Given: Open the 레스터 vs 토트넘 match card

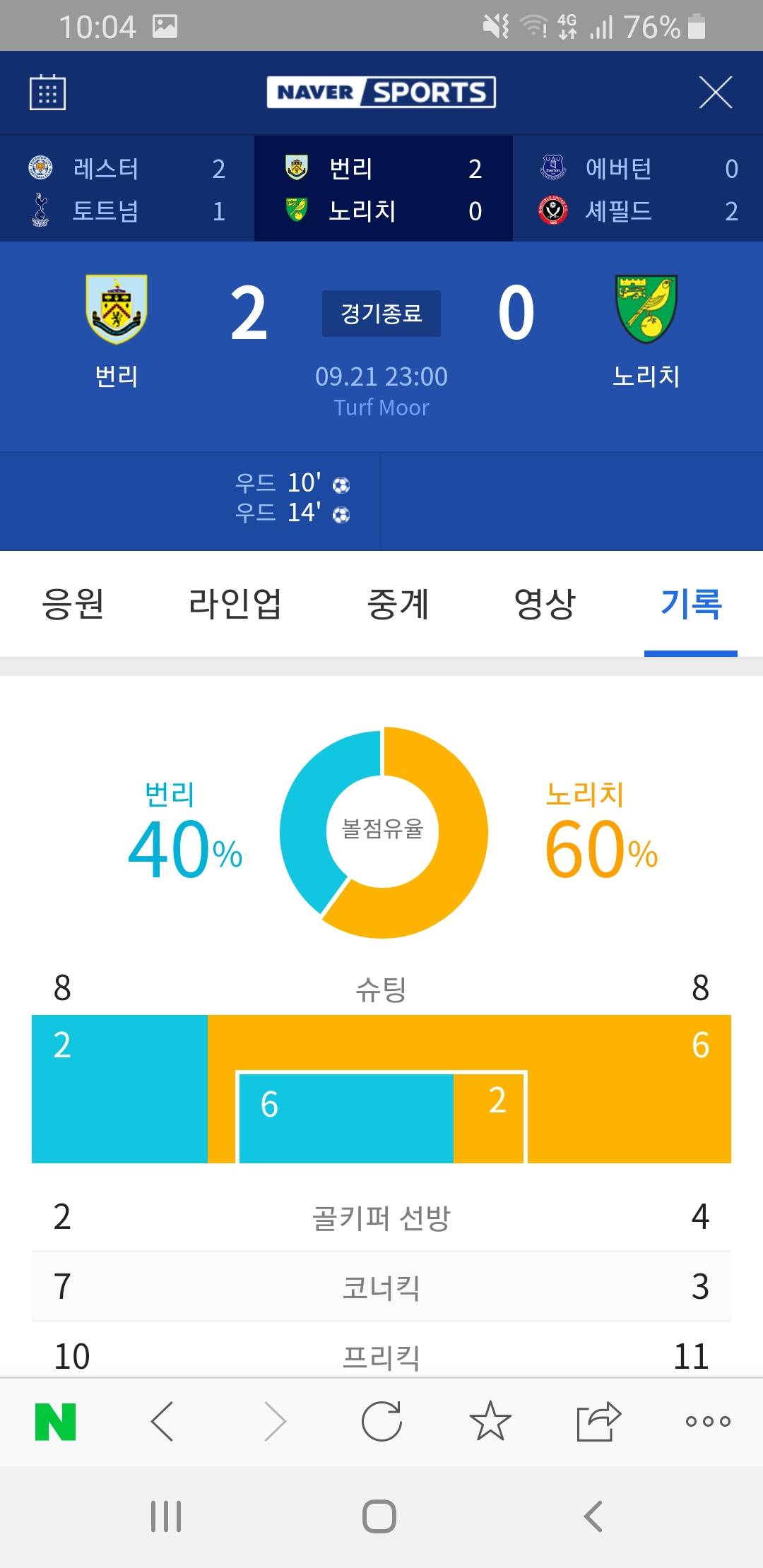Looking at the screenshot, I should 127,189.
